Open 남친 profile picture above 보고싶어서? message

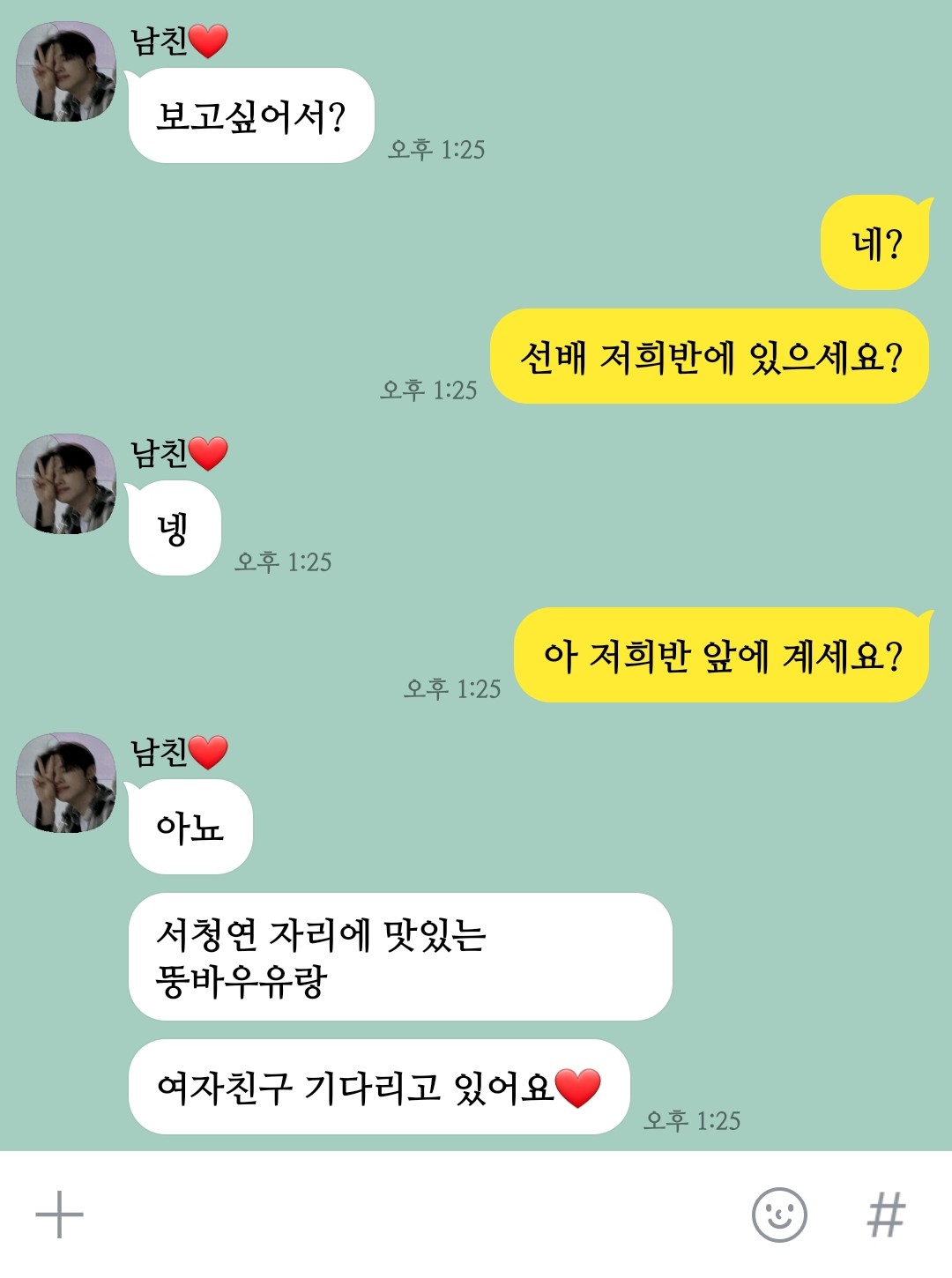66,71
